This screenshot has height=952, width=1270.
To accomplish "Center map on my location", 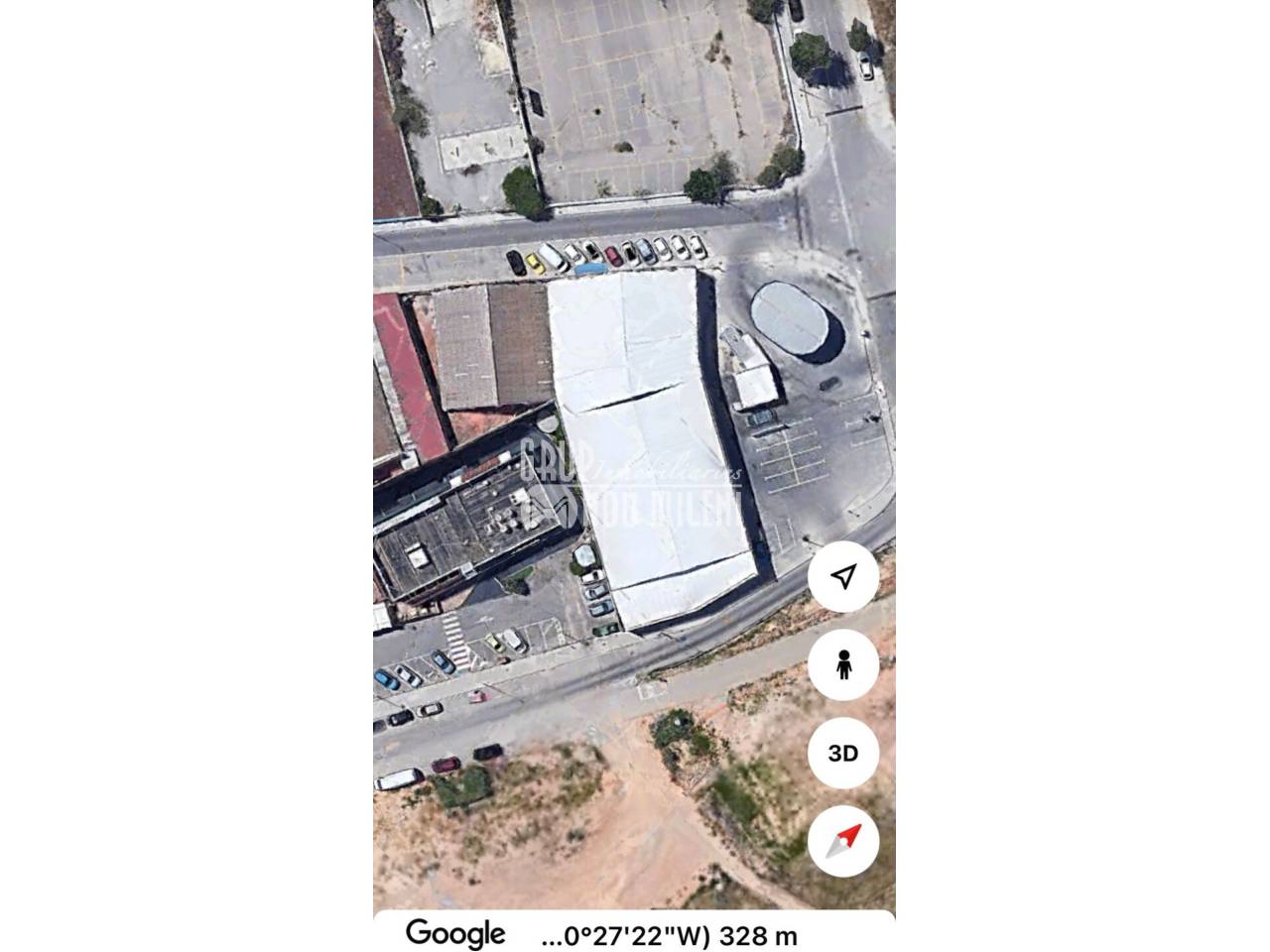I will coord(843,576).
